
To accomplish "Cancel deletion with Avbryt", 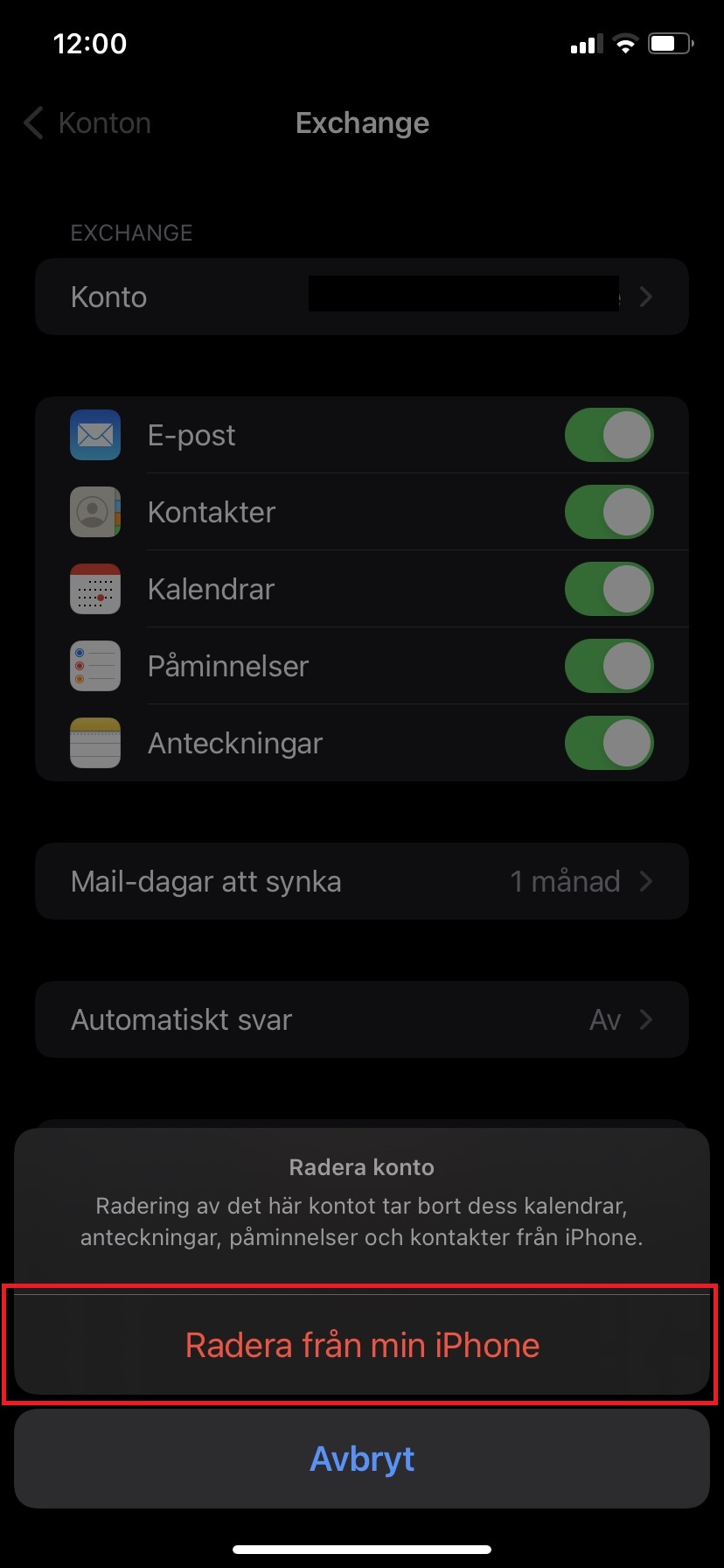I will (x=362, y=1459).
